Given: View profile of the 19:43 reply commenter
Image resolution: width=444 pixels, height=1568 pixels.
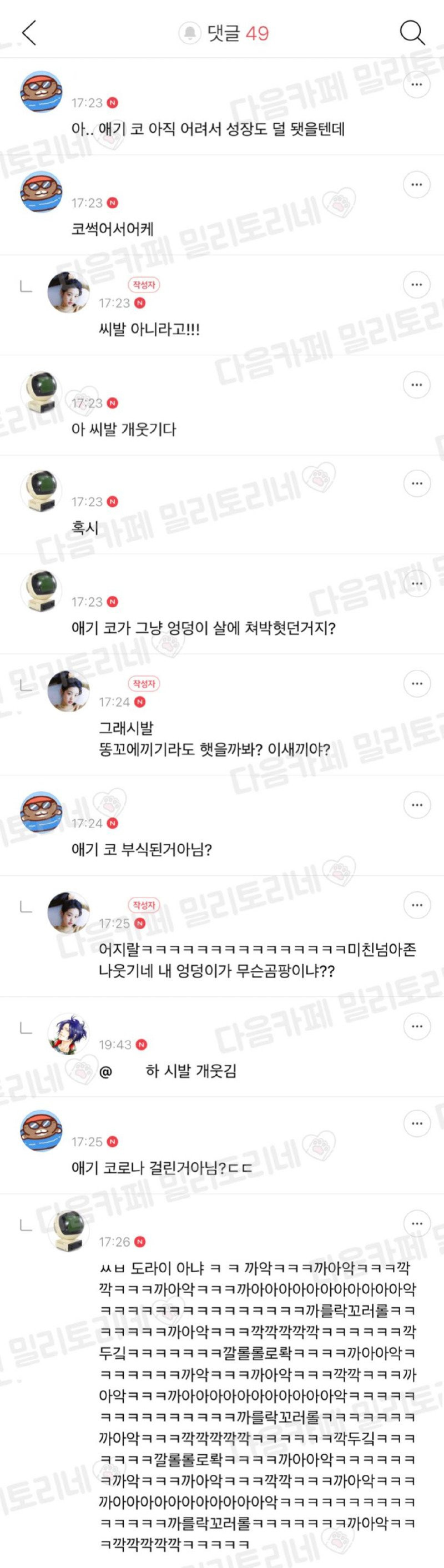Looking at the screenshot, I should coord(68,1033).
